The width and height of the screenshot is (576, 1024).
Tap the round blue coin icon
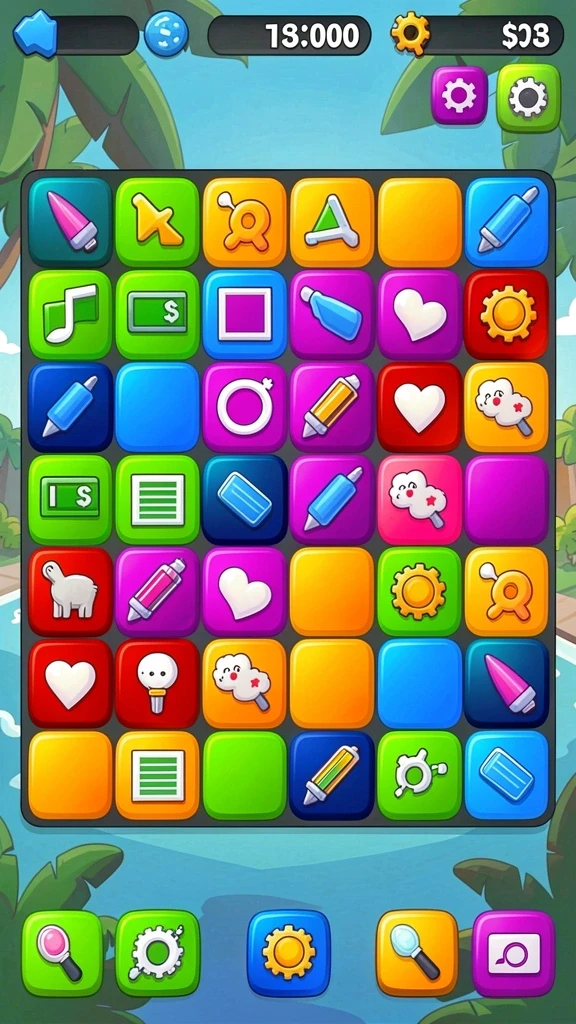tap(166, 33)
